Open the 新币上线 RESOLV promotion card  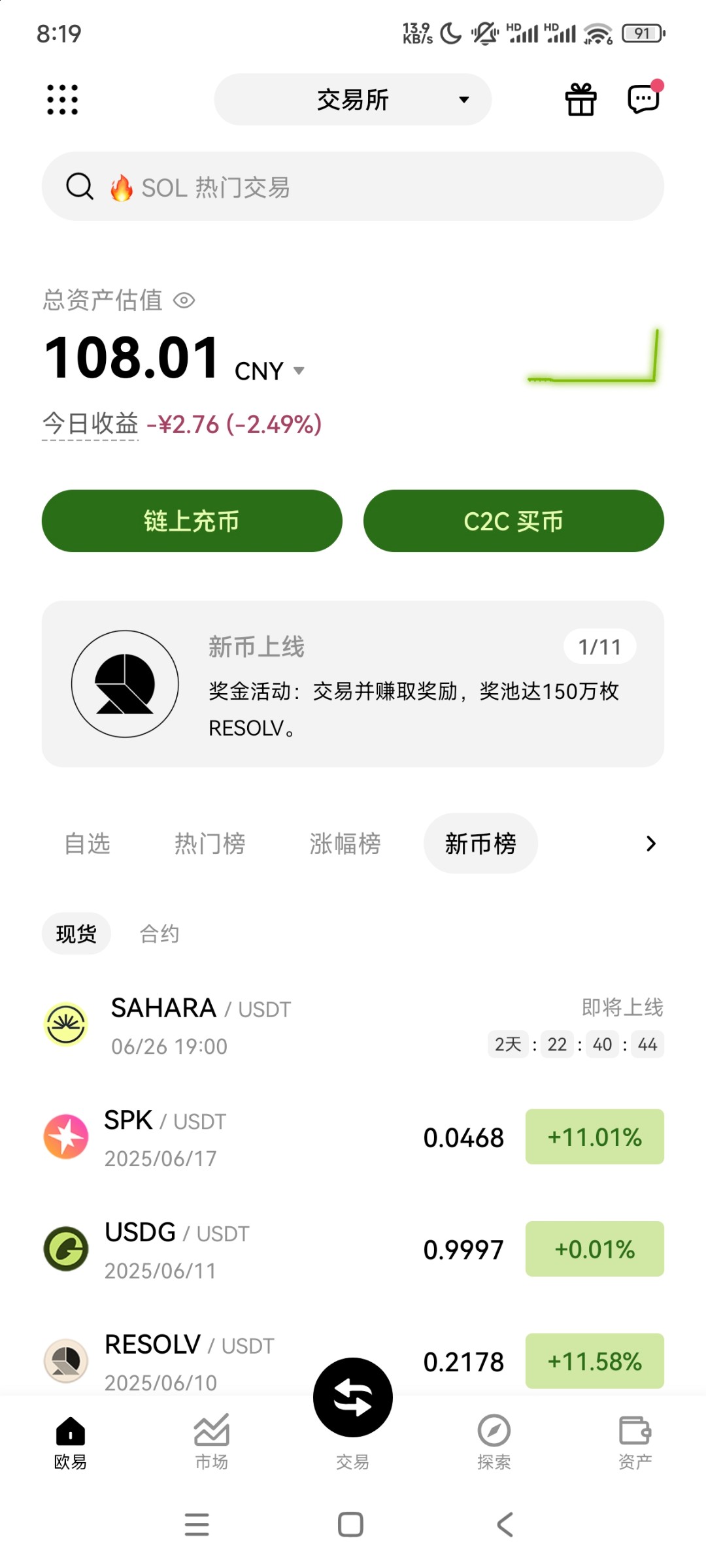point(353,684)
